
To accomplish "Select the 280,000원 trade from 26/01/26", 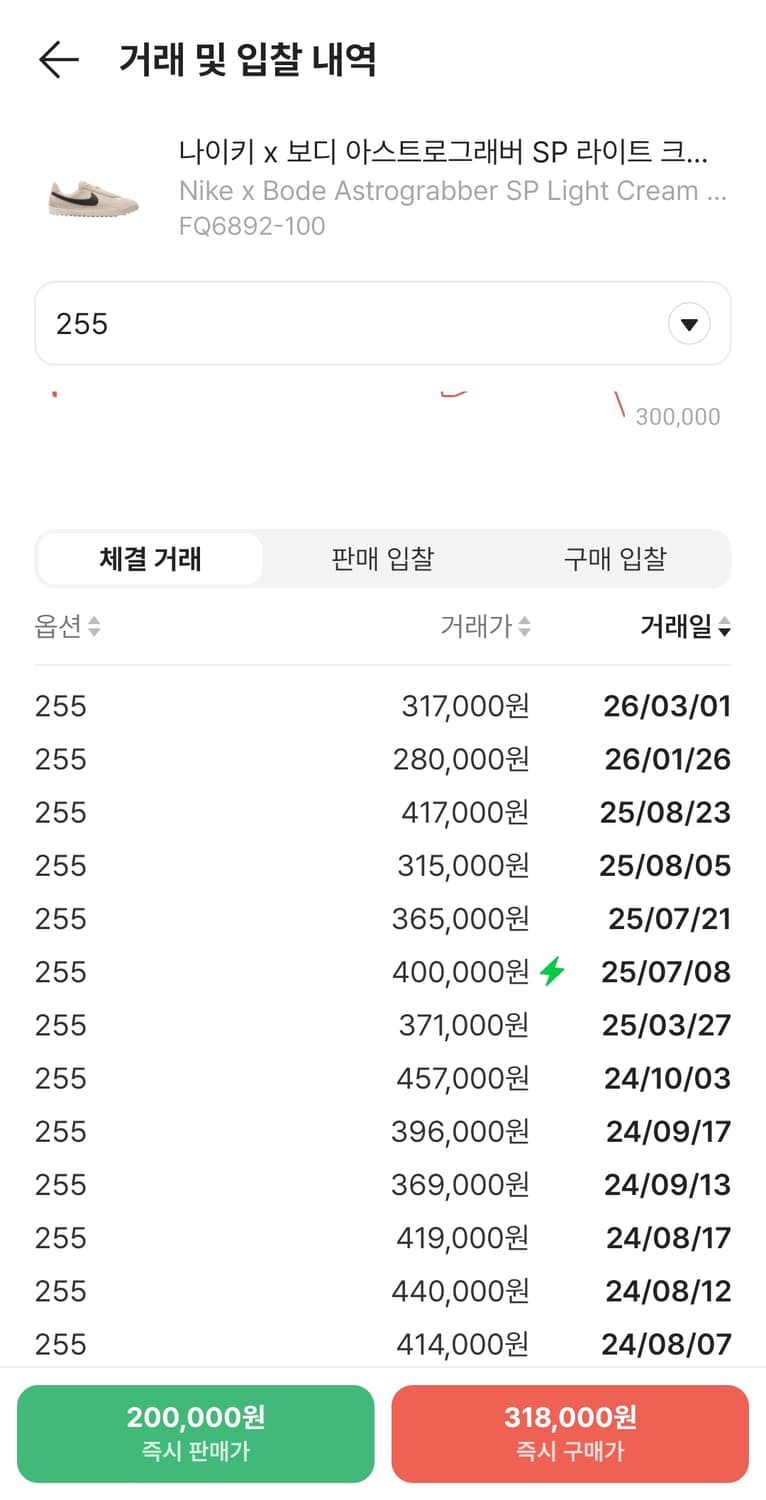I will [x=383, y=758].
